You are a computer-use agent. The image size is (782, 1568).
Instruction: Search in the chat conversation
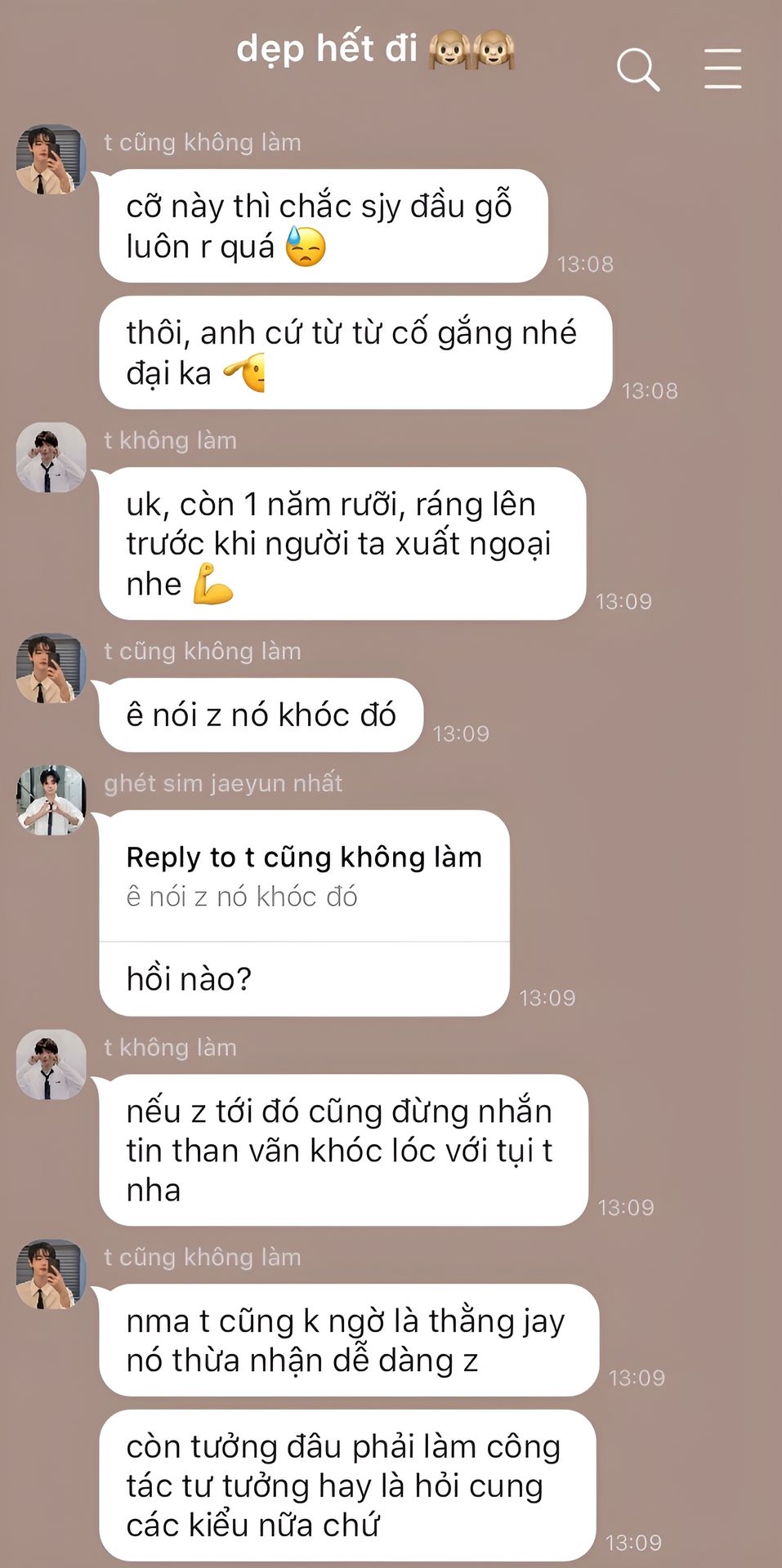638,69
